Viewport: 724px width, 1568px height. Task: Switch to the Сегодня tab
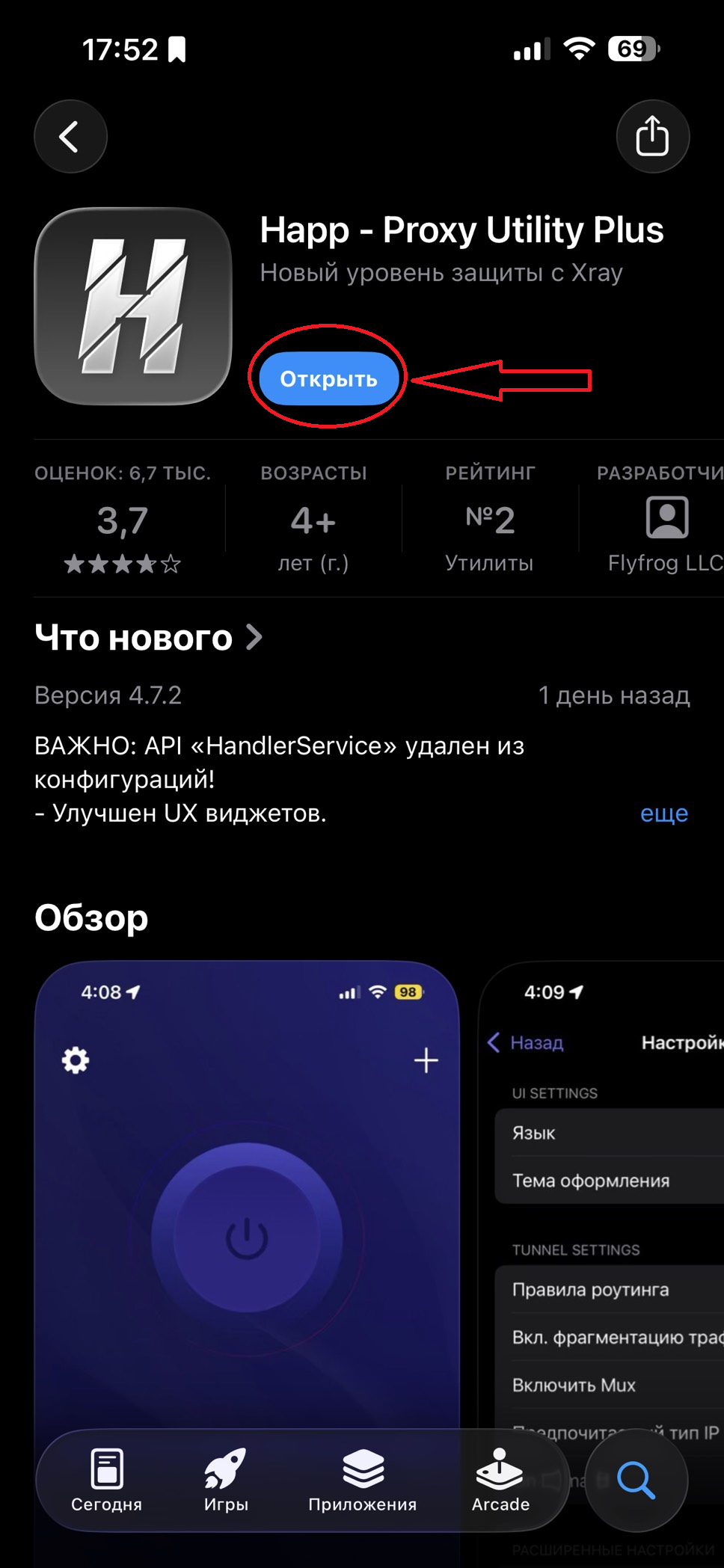[105, 1484]
